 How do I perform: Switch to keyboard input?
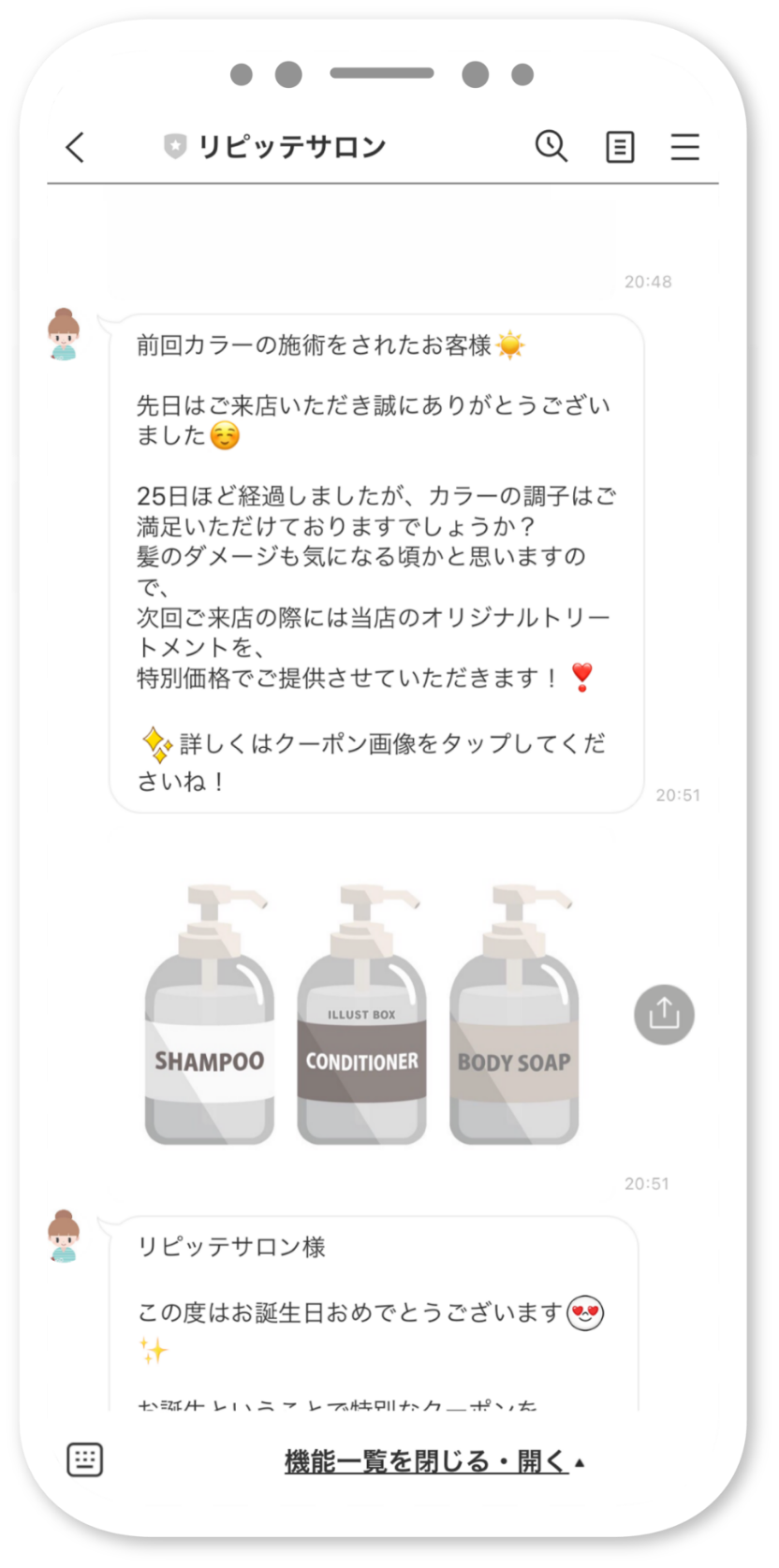tap(85, 1459)
